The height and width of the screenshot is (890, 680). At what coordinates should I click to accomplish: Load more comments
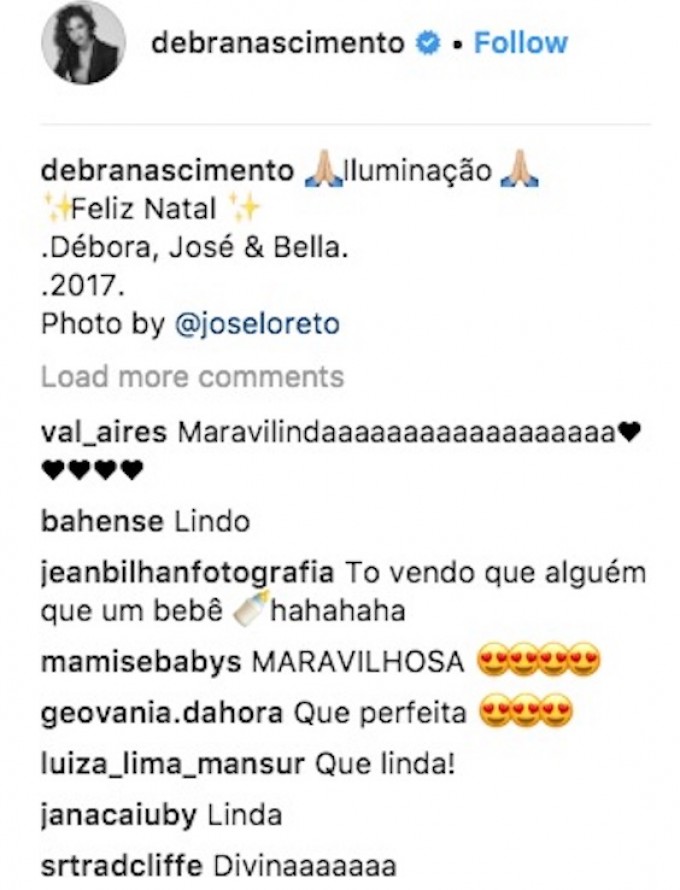[192, 377]
